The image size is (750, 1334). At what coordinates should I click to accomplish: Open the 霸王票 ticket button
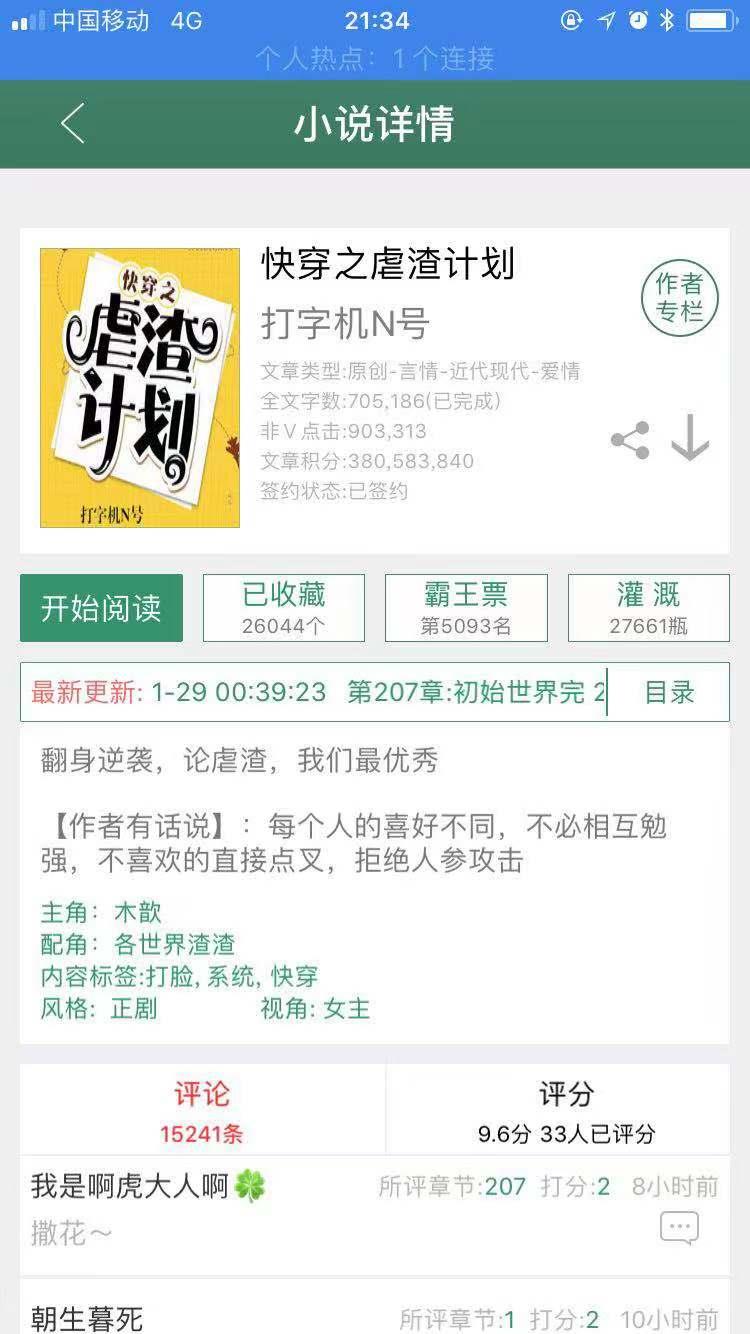466,608
